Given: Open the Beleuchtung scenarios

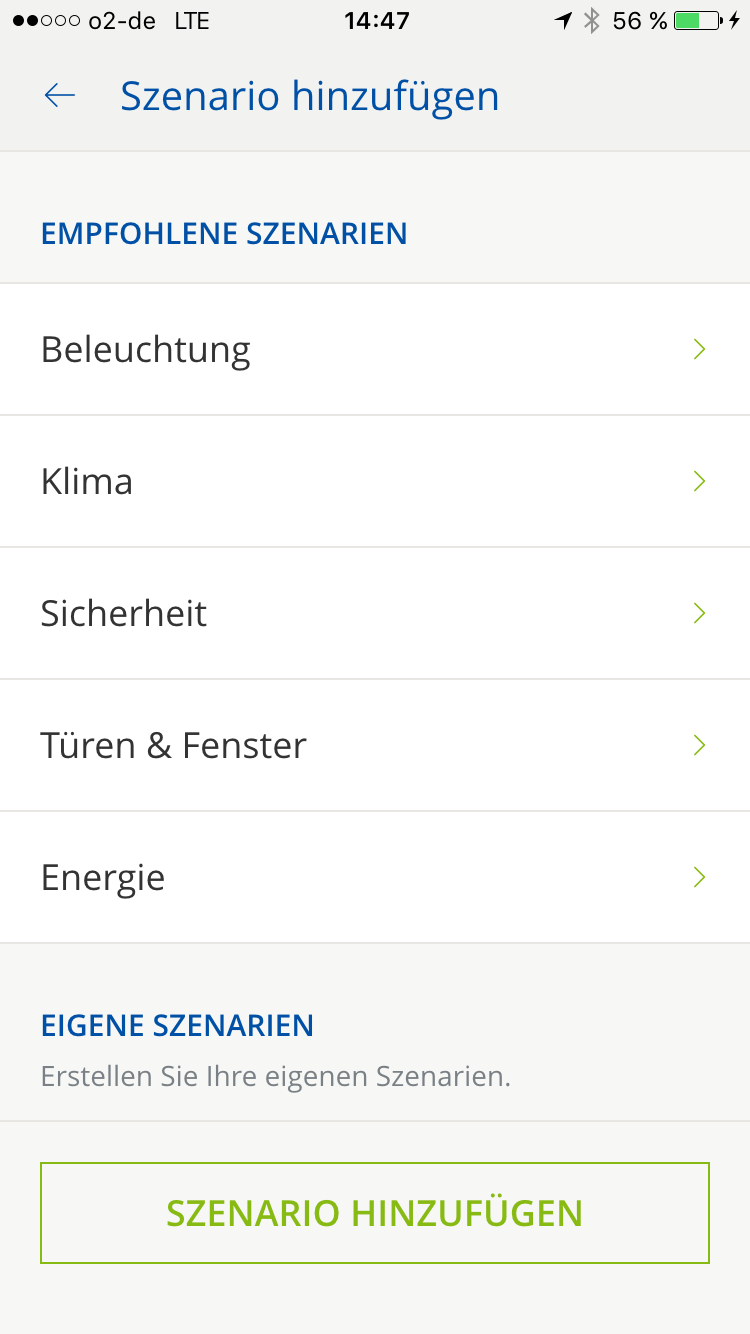Looking at the screenshot, I should pyautogui.click(x=375, y=349).
